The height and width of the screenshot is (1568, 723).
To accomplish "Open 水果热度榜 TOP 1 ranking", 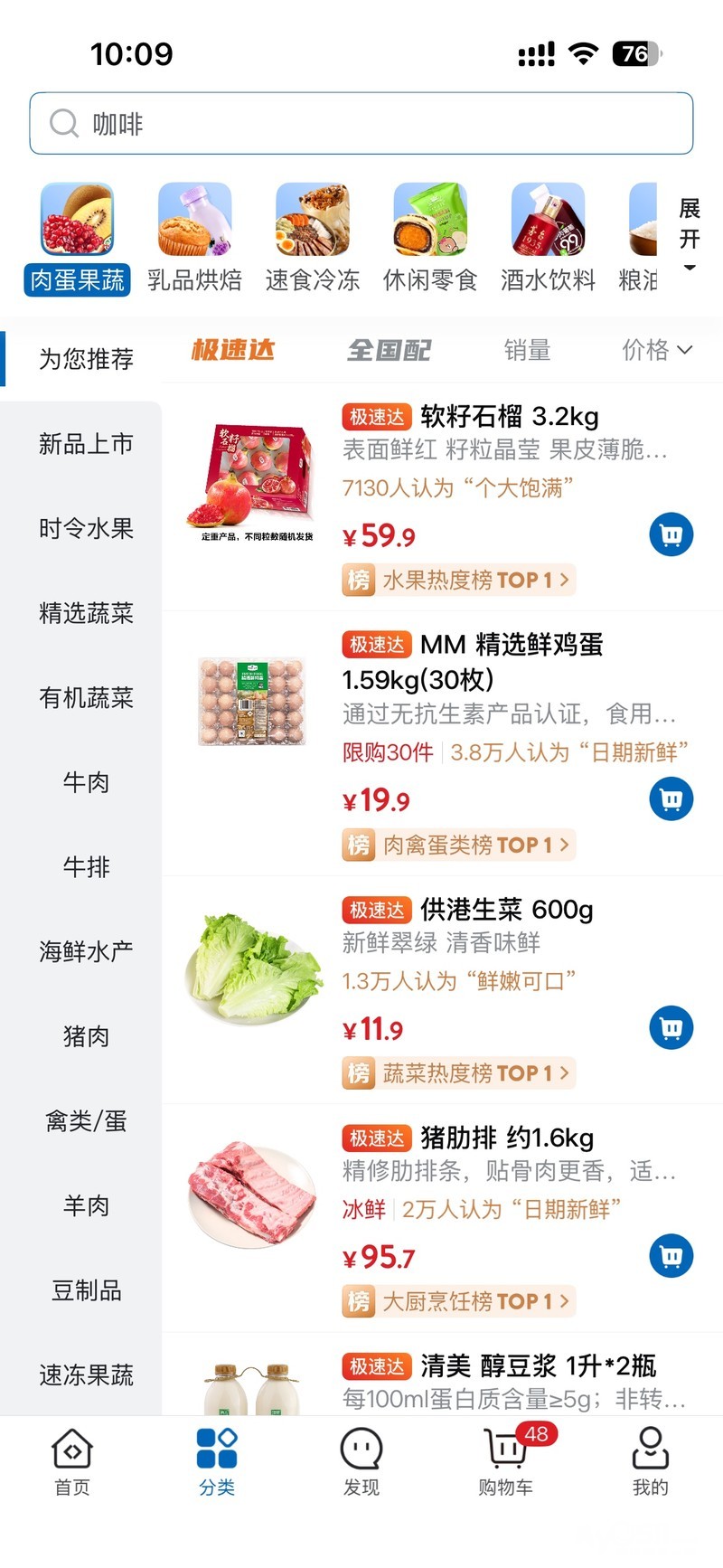I will (458, 580).
